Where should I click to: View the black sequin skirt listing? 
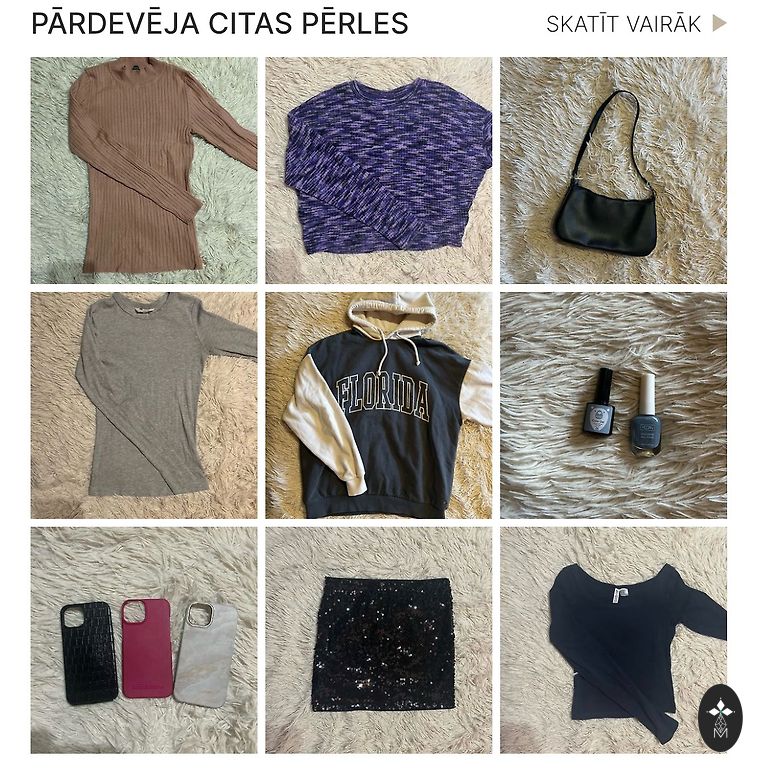[x=379, y=640]
